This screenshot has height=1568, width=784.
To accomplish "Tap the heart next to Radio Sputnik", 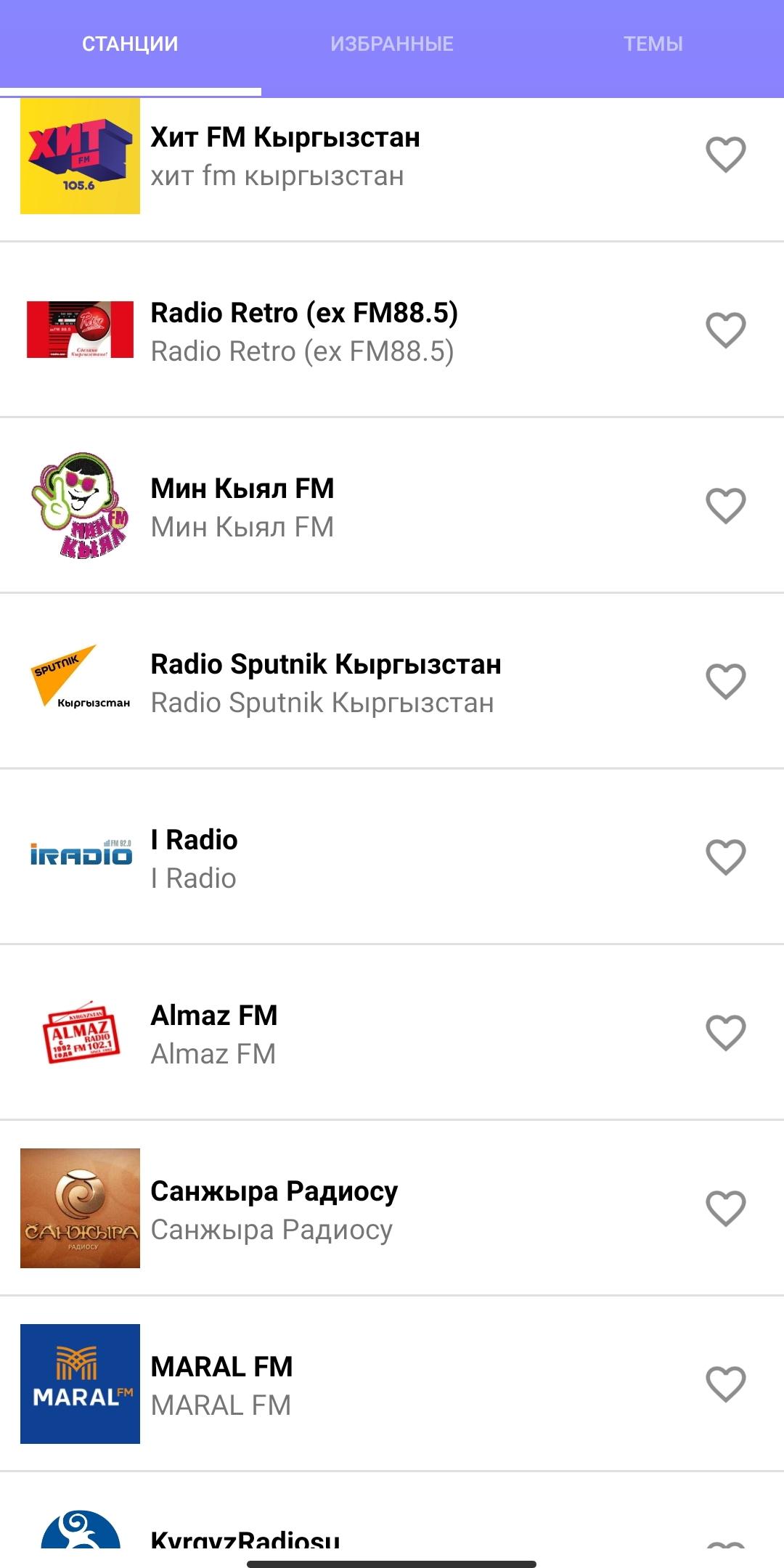I will [x=726, y=682].
